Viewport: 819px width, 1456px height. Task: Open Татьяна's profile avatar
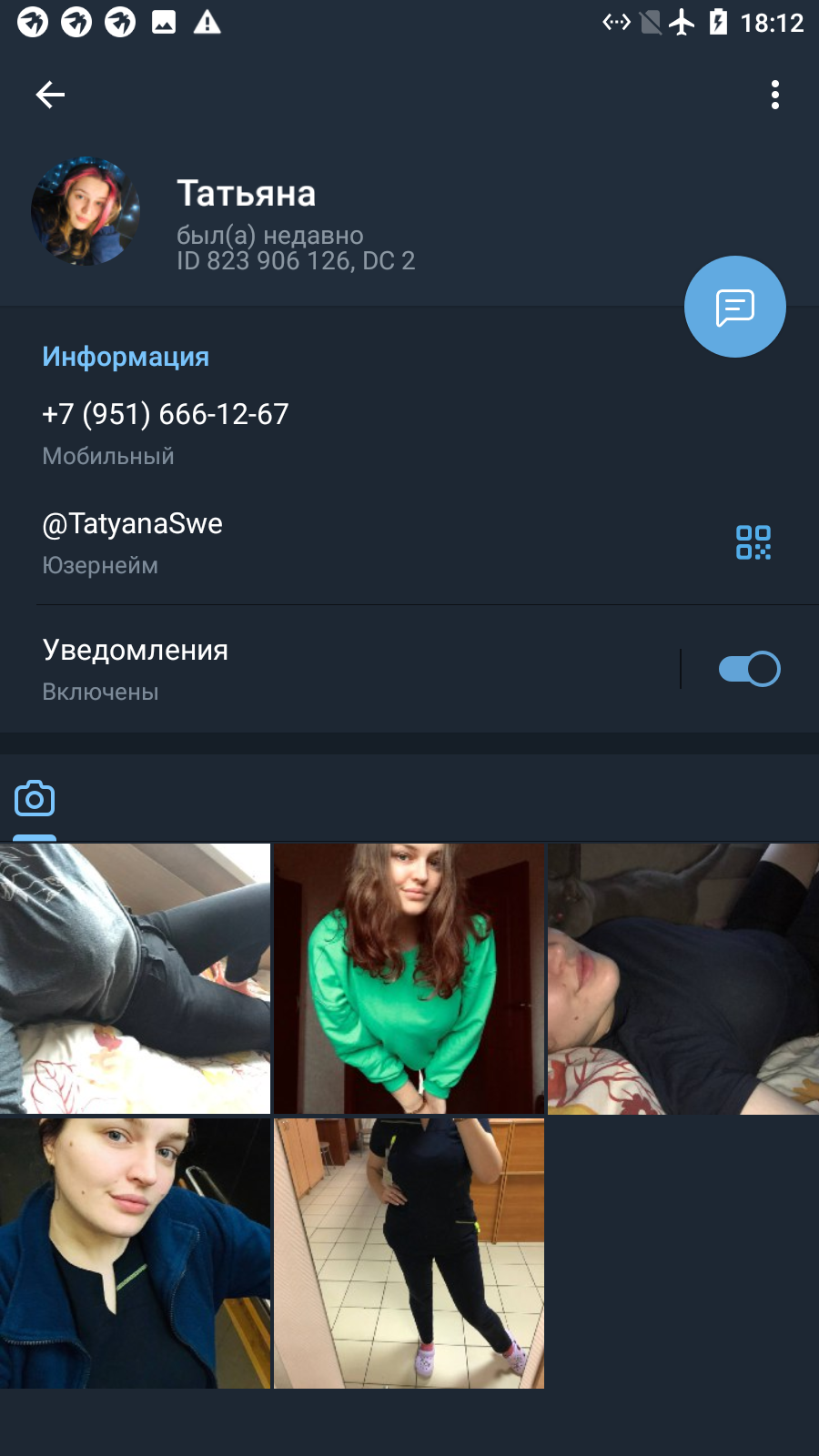click(x=86, y=212)
